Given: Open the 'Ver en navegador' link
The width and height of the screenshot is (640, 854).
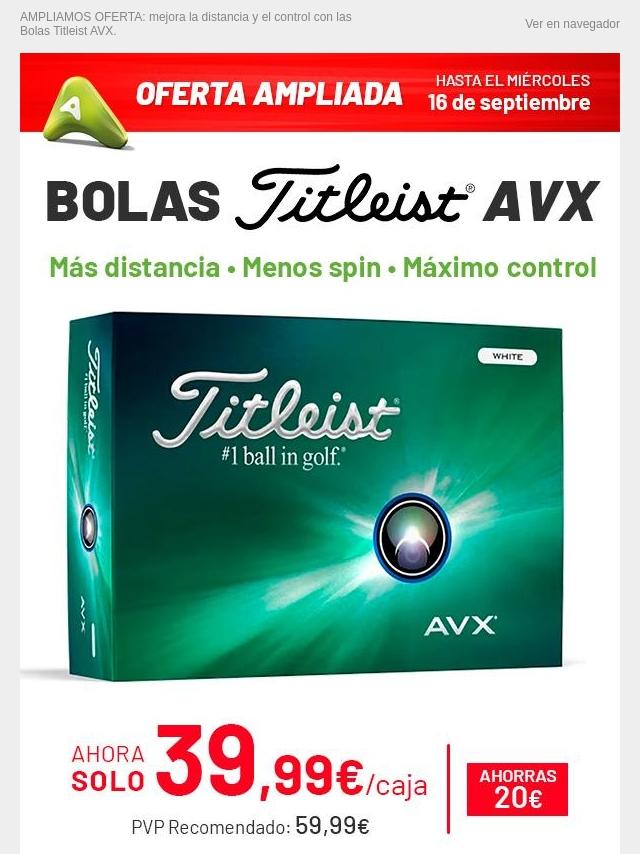Looking at the screenshot, I should (x=572, y=24).
